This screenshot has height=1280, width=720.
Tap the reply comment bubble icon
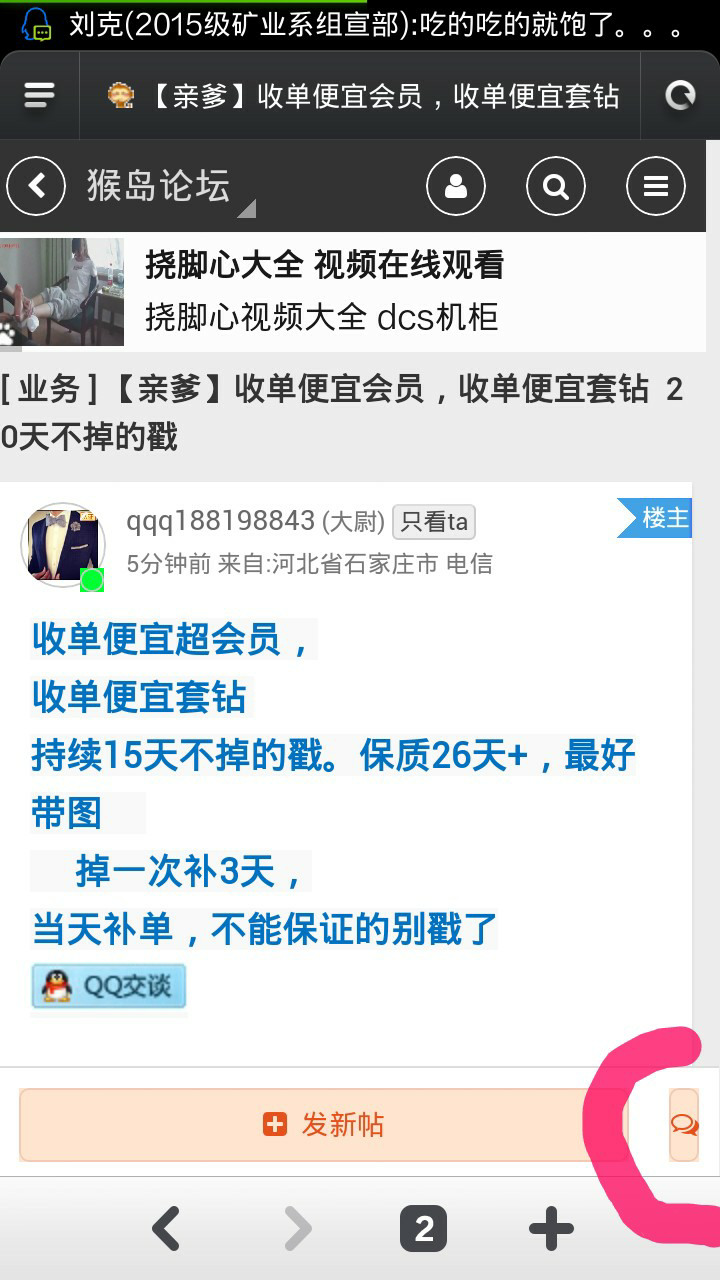684,1125
